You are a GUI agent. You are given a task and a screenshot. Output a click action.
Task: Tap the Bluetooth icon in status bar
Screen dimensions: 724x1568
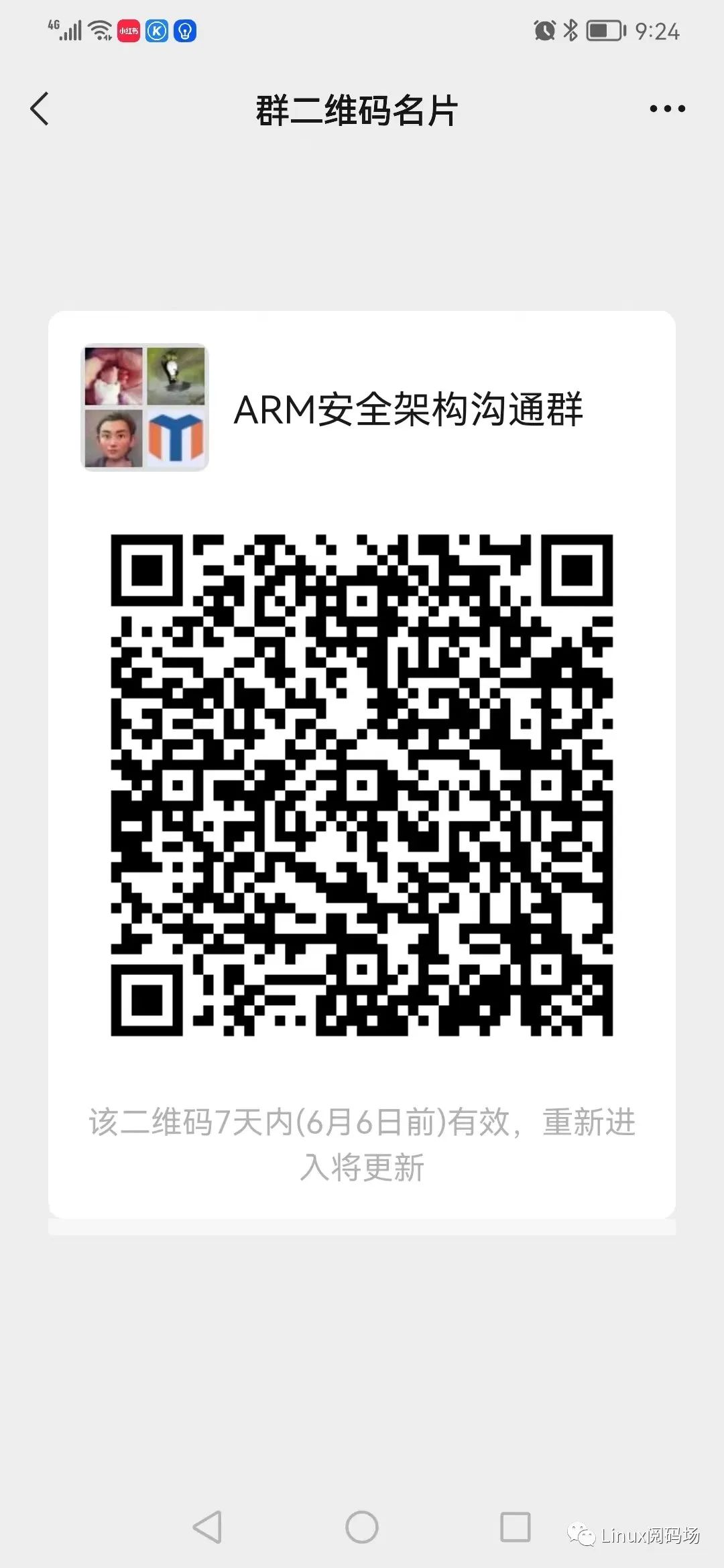[x=572, y=30]
